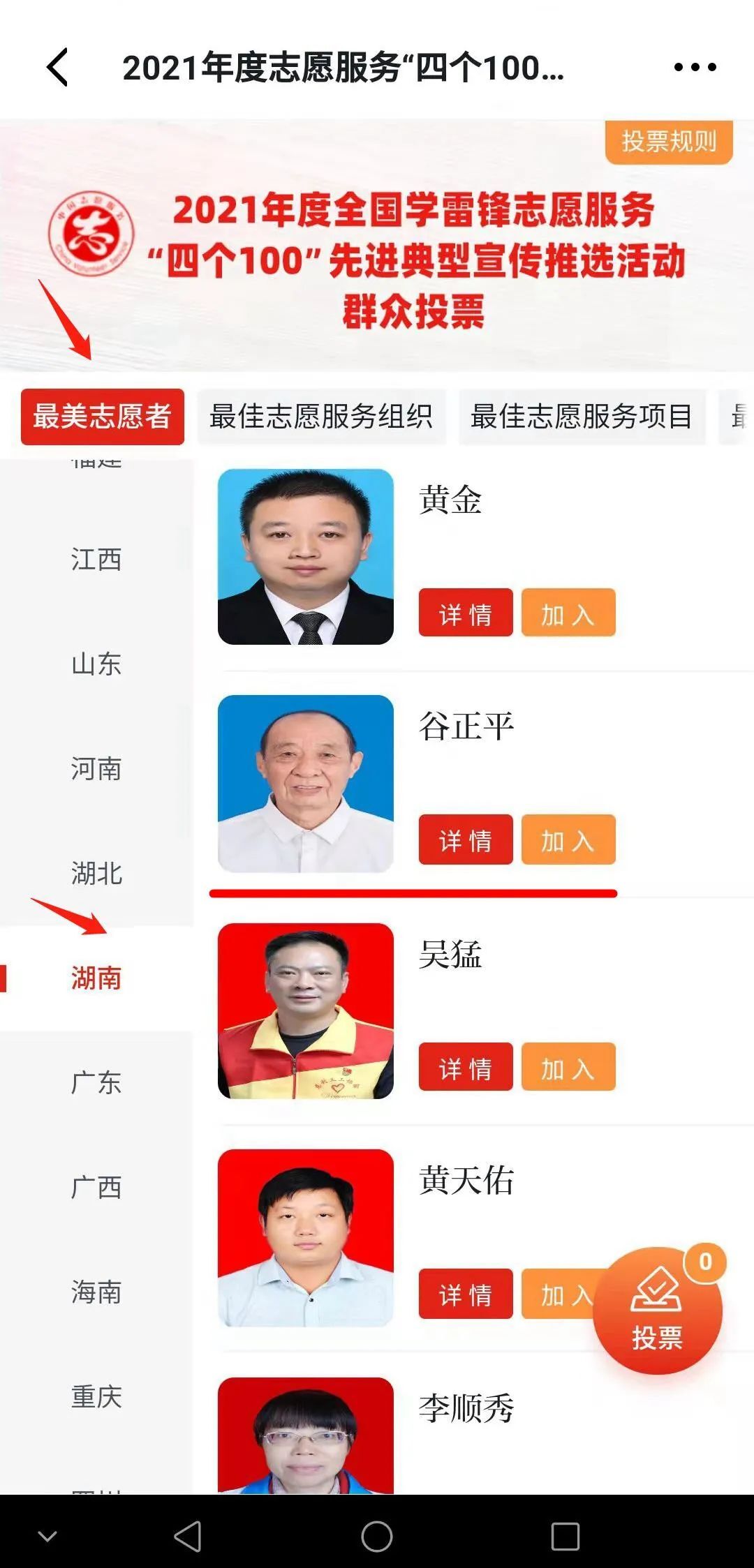Open the 投票规则 voting rules

point(668,142)
